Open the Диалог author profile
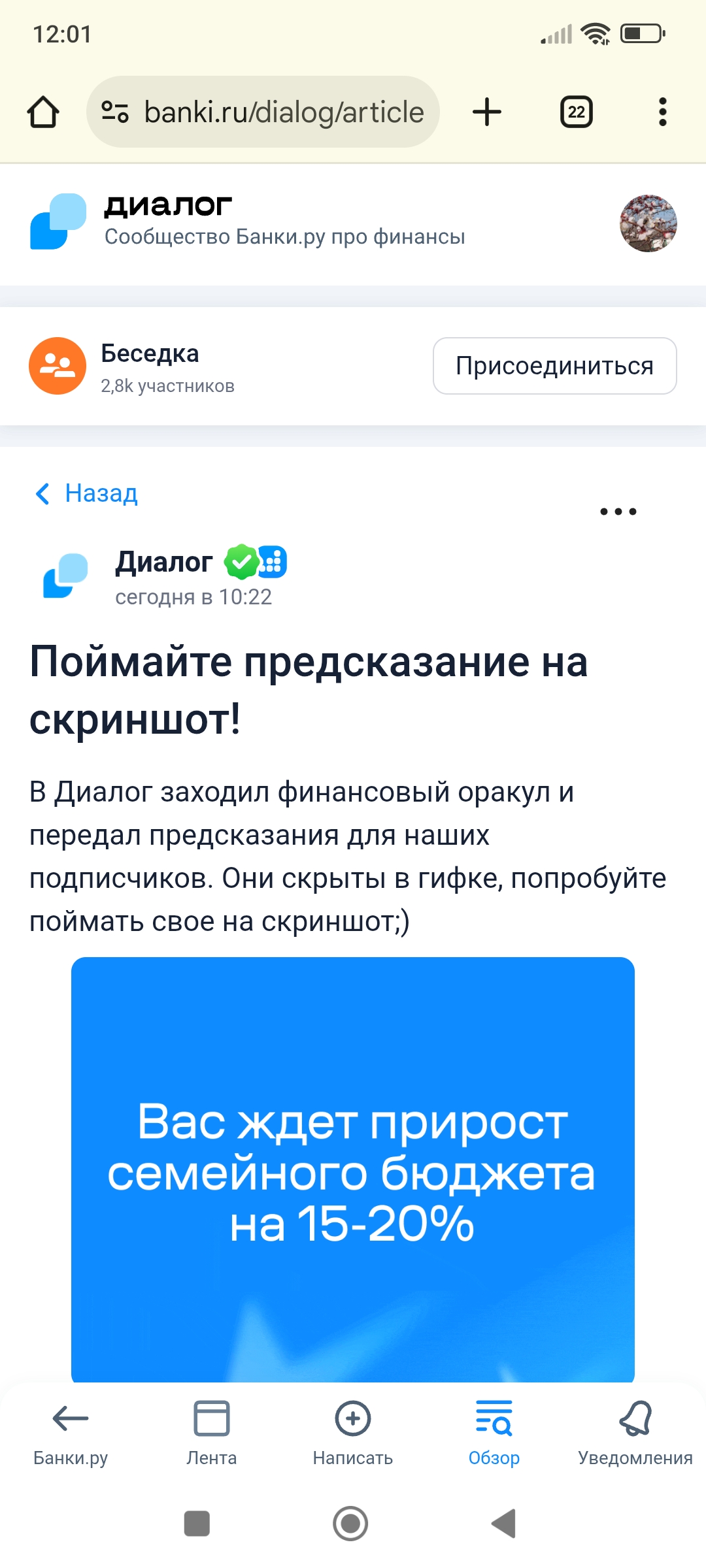 coord(164,562)
